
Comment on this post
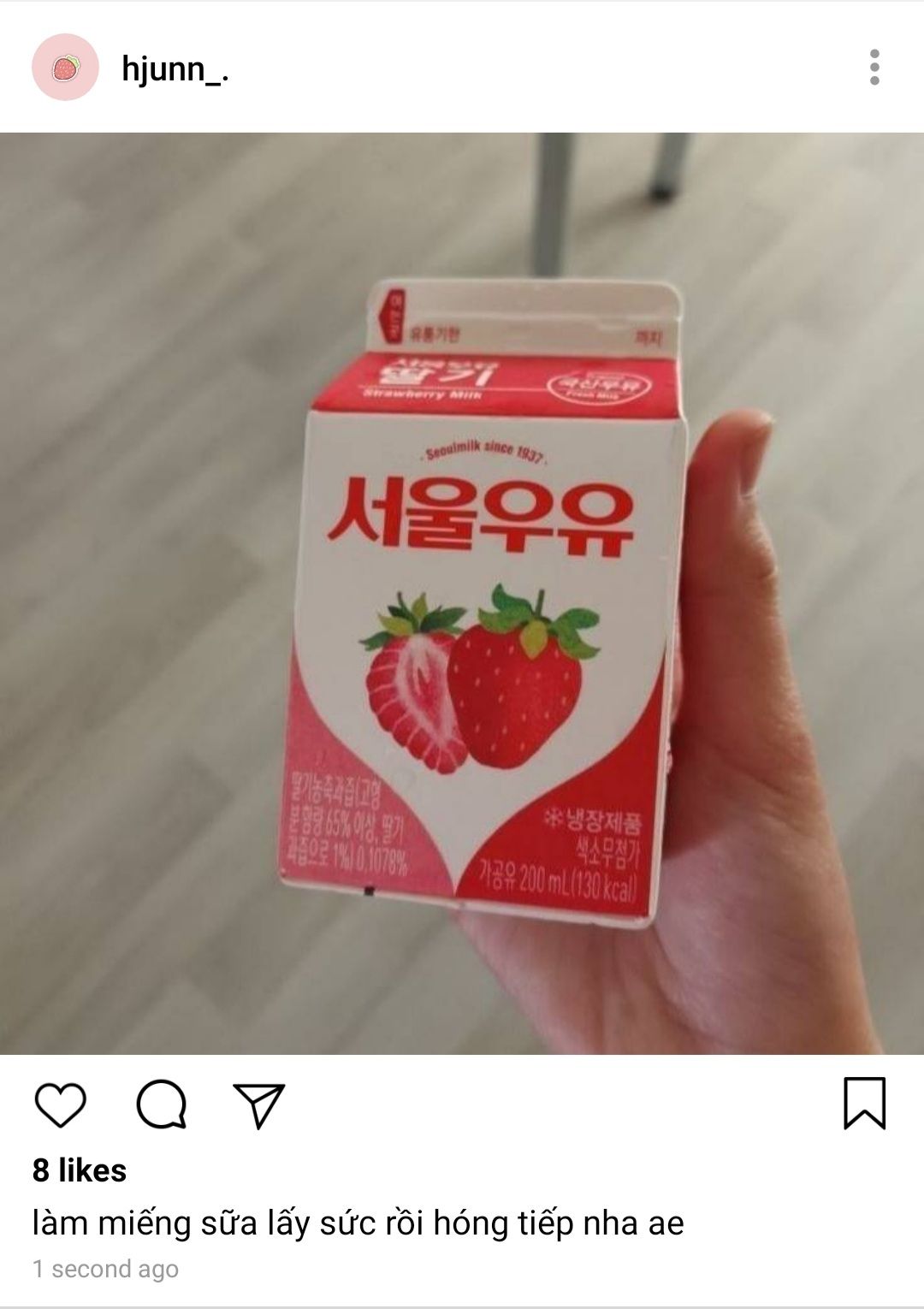click(162, 1104)
